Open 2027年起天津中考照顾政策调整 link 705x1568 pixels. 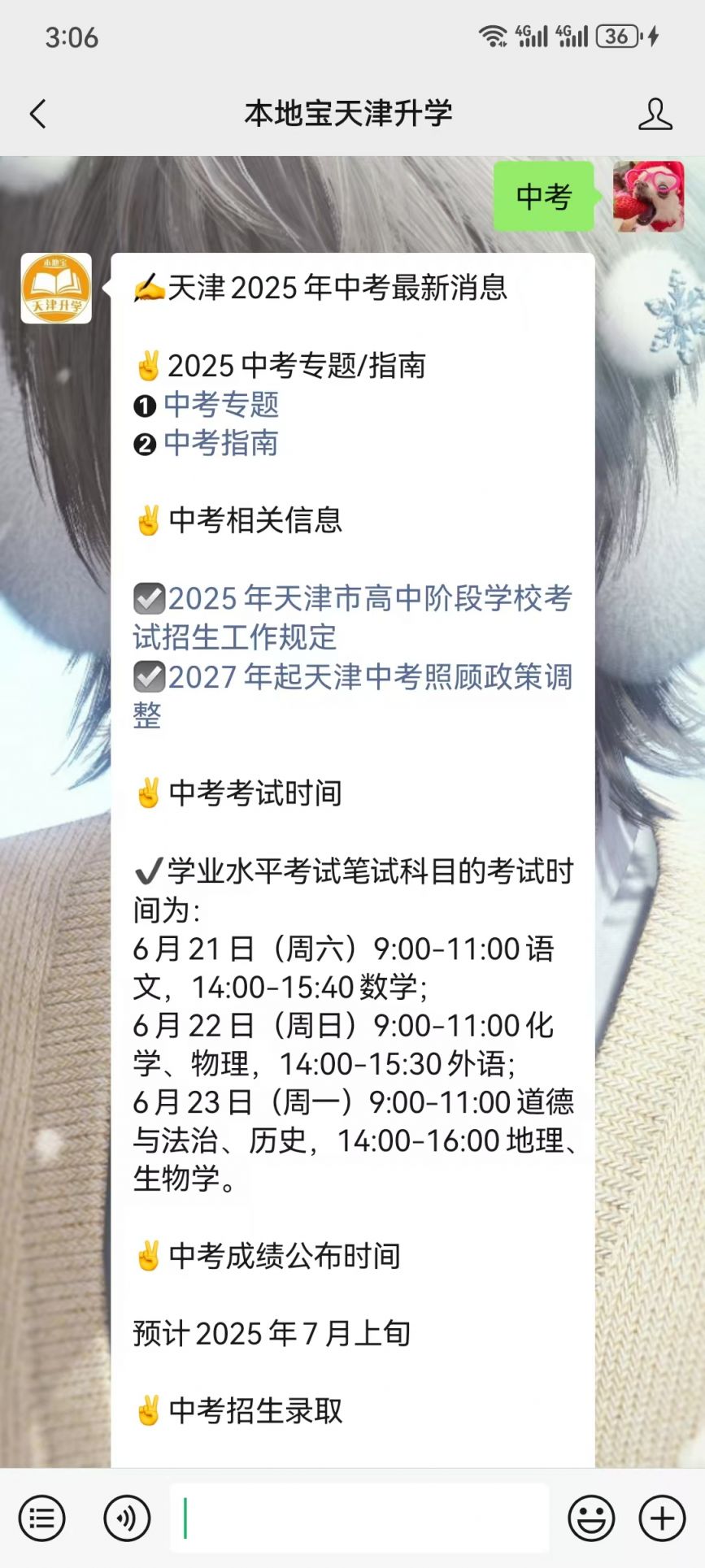353,695
